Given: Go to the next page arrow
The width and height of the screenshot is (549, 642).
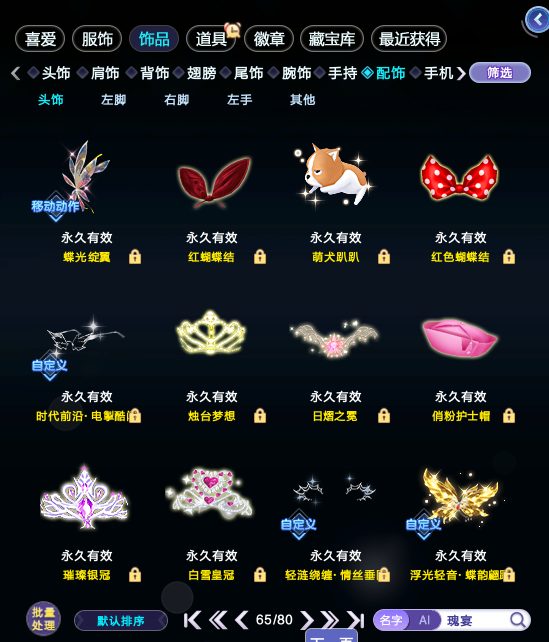Looking at the screenshot, I should [307, 620].
